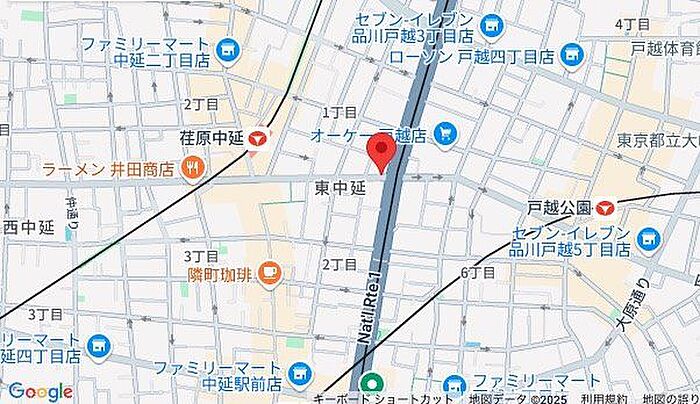Viewport: 700px width, 404px height.
Task: Select ファミリーマート 中延二丁目店 marker
Action: click(x=229, y=49)
